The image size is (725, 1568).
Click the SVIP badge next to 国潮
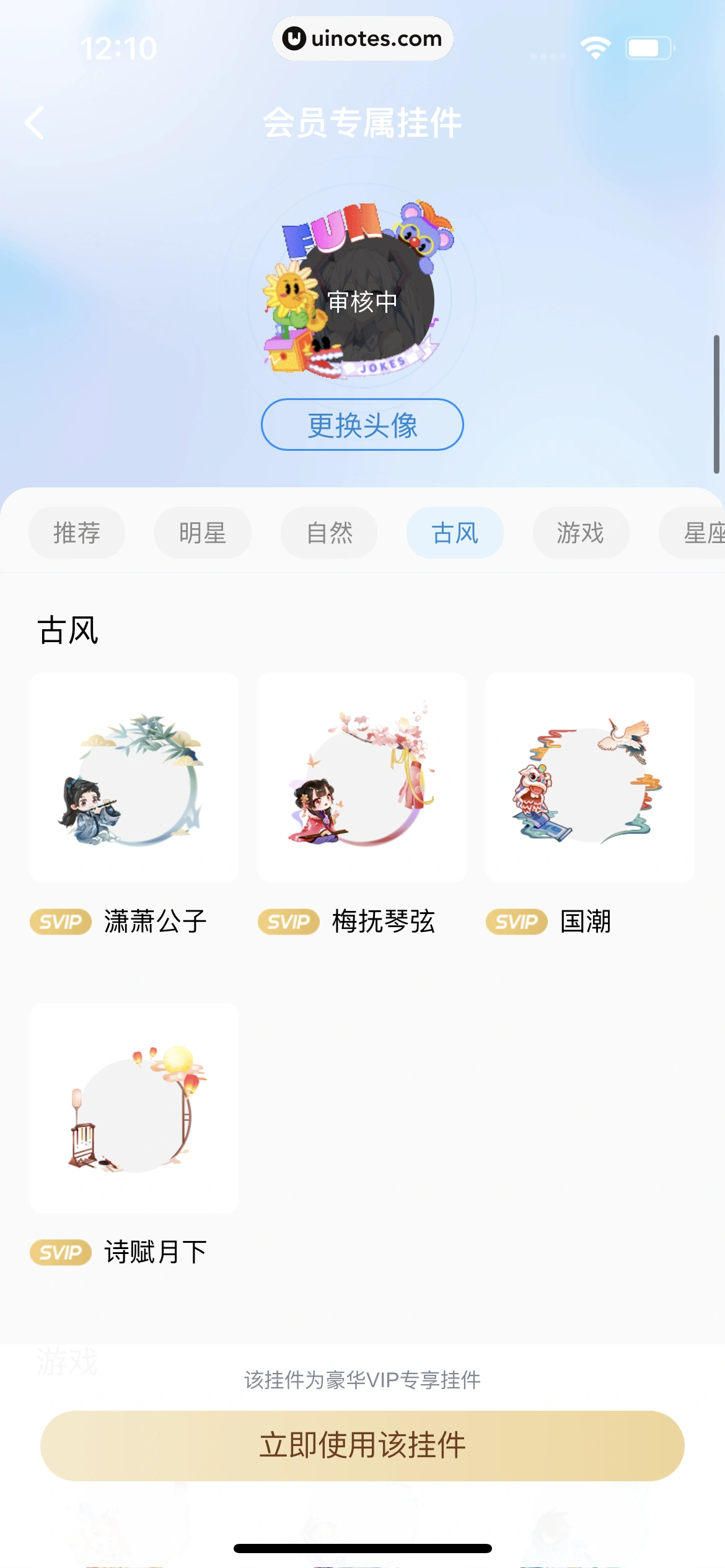[515, 921]
